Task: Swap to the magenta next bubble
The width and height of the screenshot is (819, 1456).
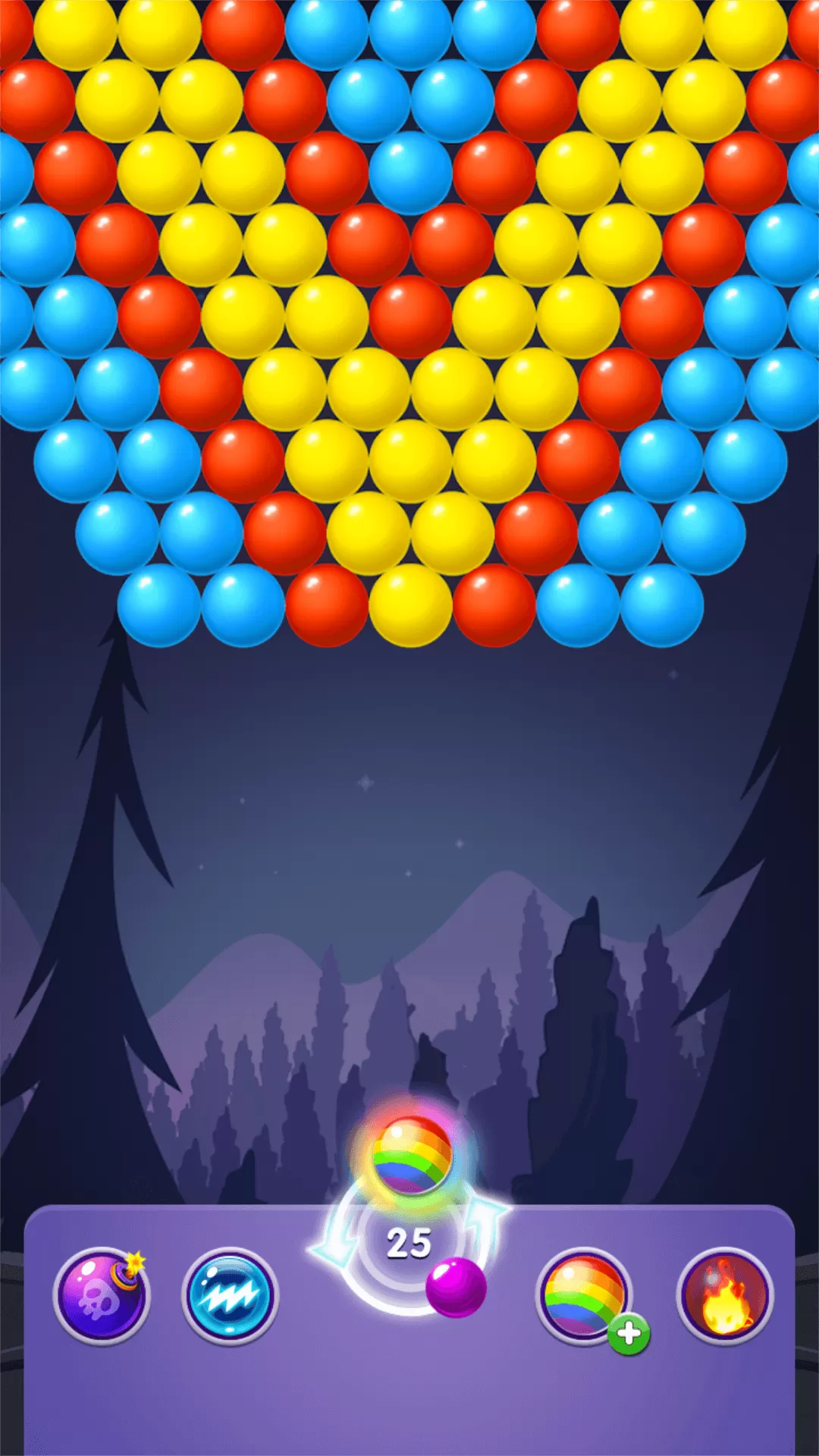Action: 456,1288
